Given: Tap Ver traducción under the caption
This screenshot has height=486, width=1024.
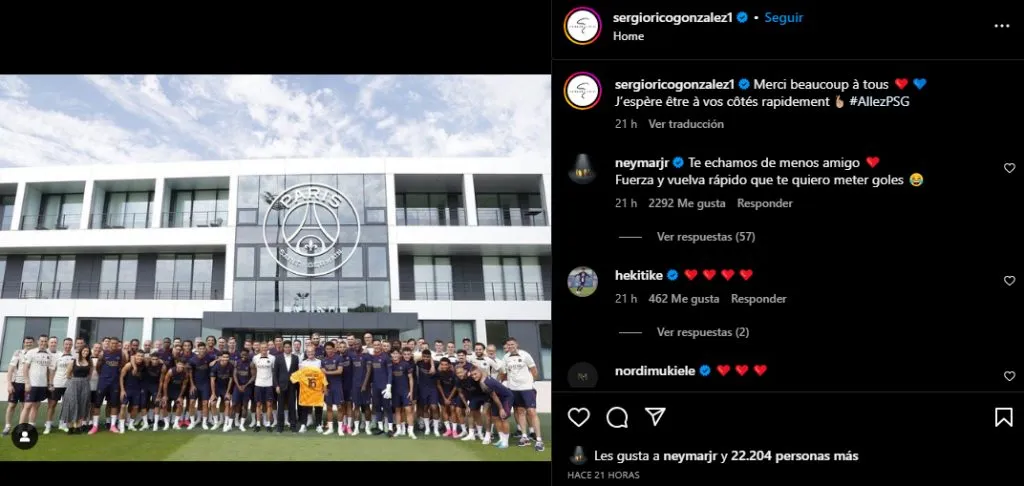Looking at the screenshot, I should 685,124.
